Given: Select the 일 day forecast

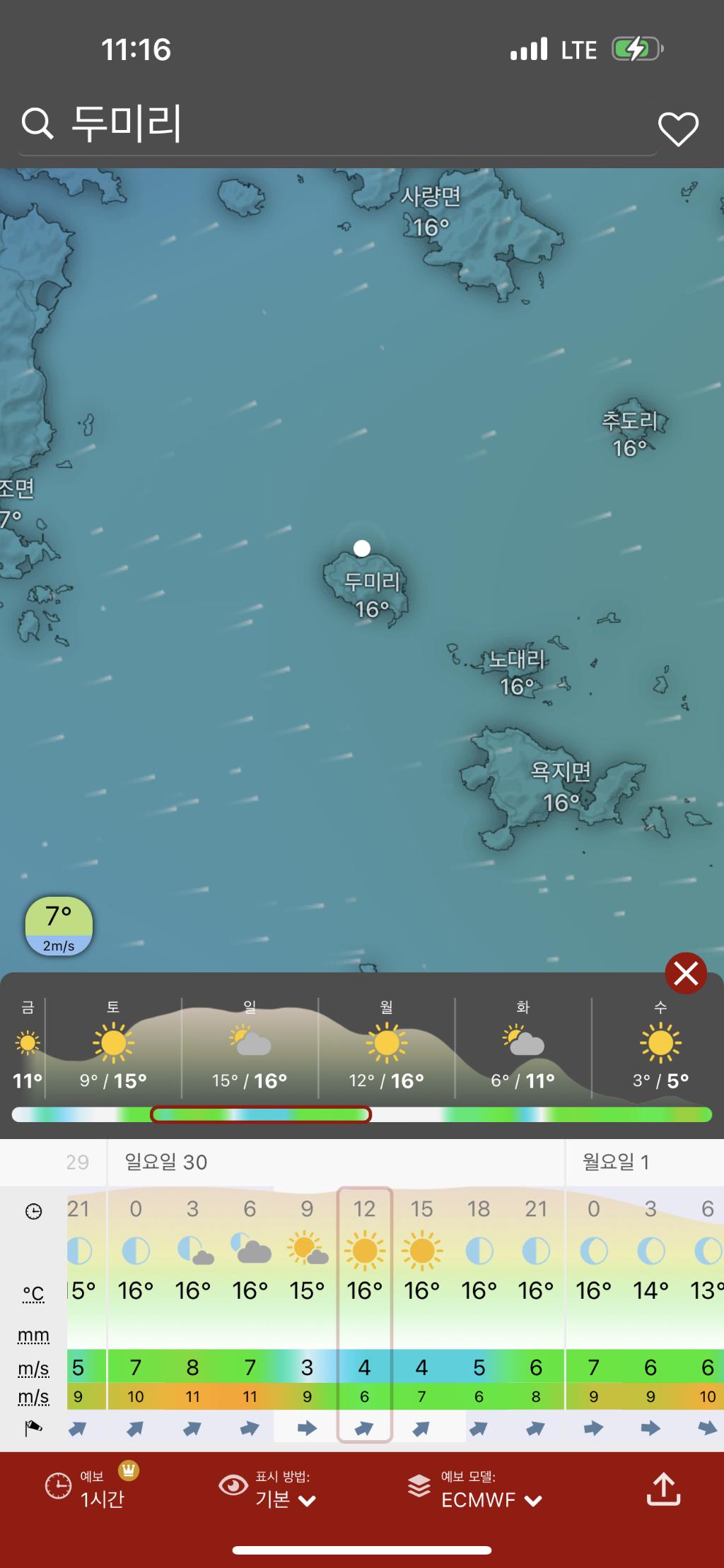Looking at the screenshot, I should [x=250, y=1047].
